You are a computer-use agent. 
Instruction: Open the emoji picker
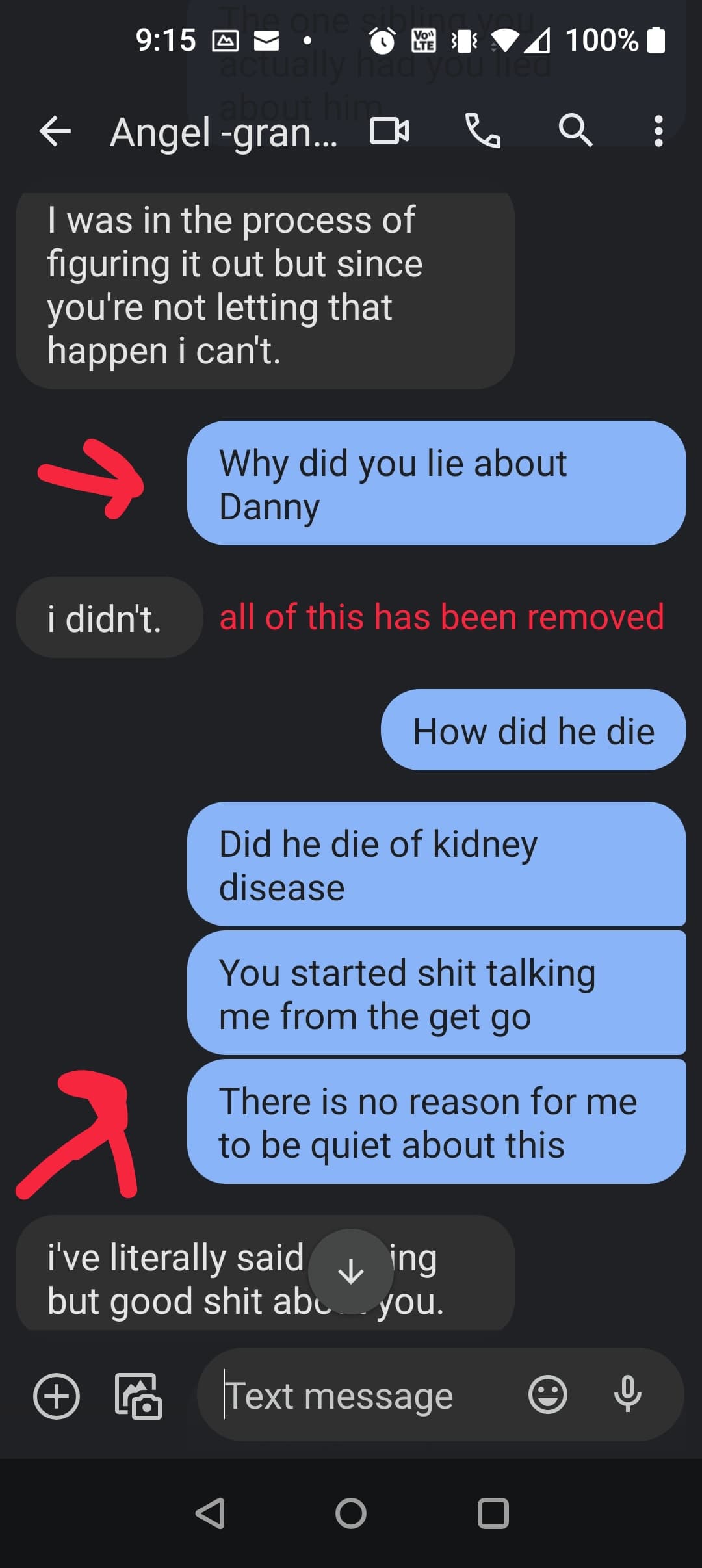(548, 1394)
